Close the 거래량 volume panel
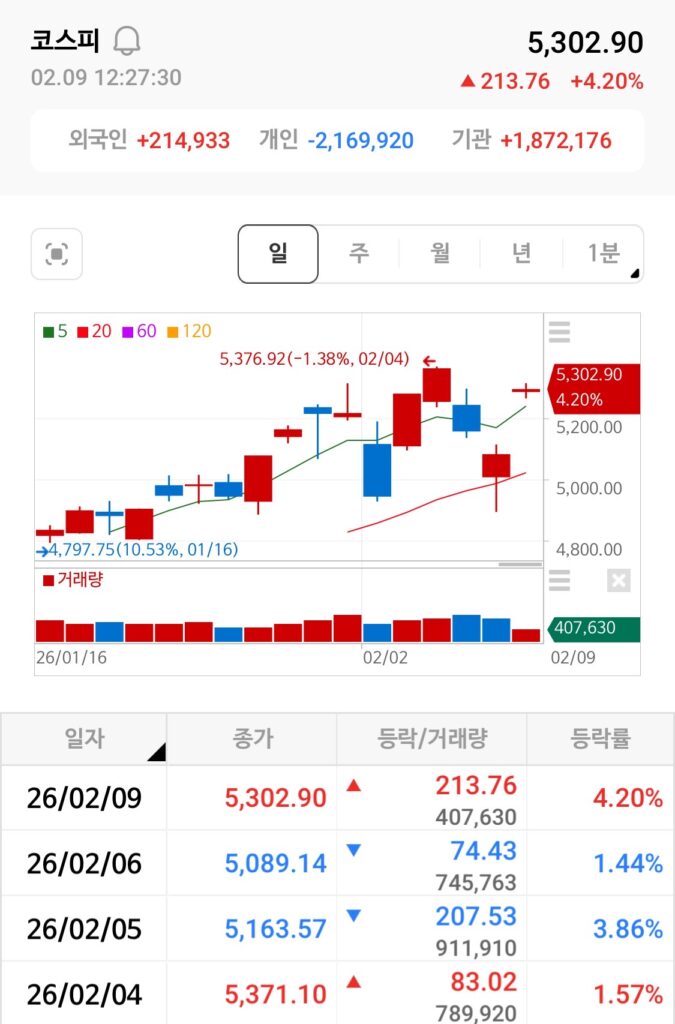The height and width of the screenshot is (1024, 675). (619, 580)
